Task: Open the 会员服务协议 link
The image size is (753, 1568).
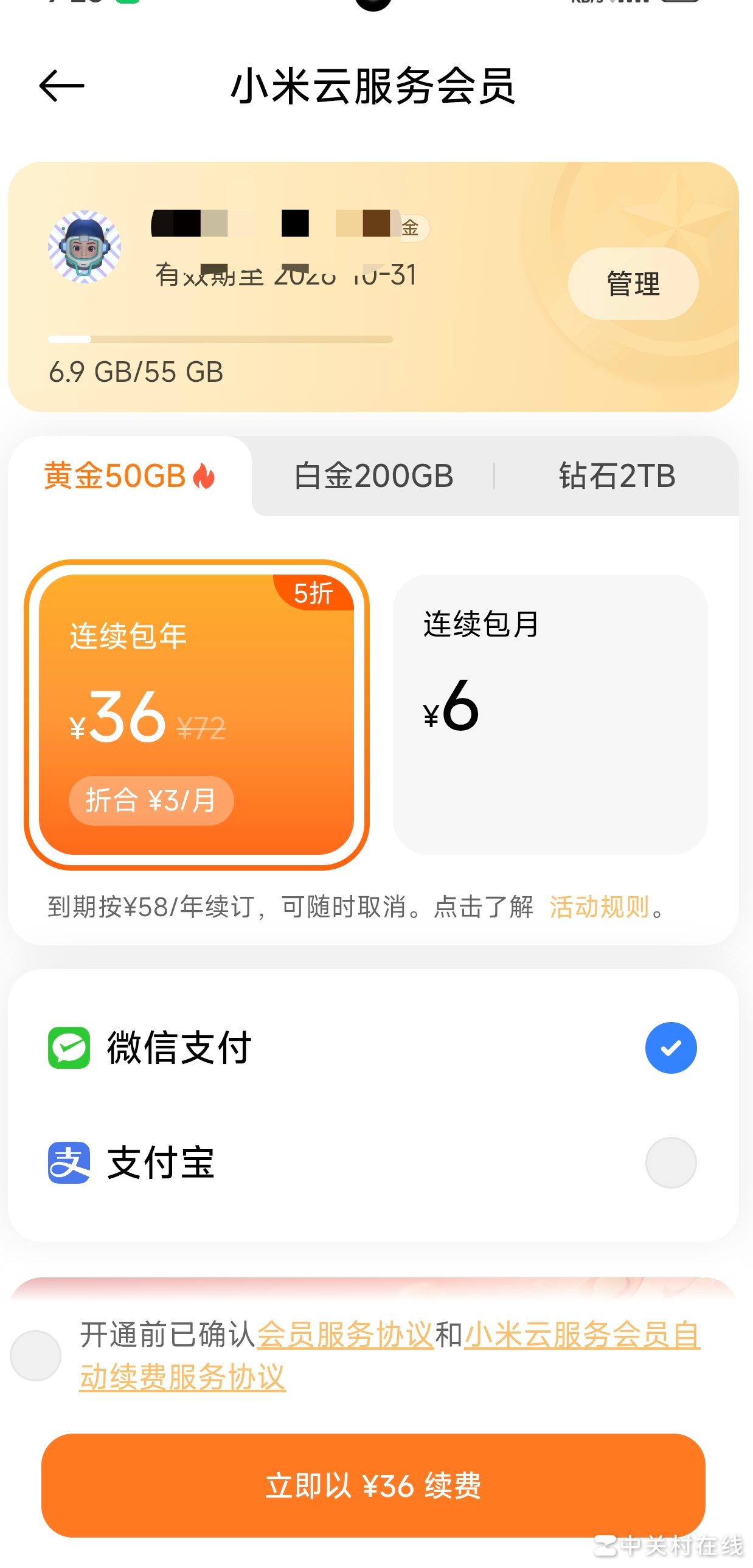Action: (x=345, y=1335)
